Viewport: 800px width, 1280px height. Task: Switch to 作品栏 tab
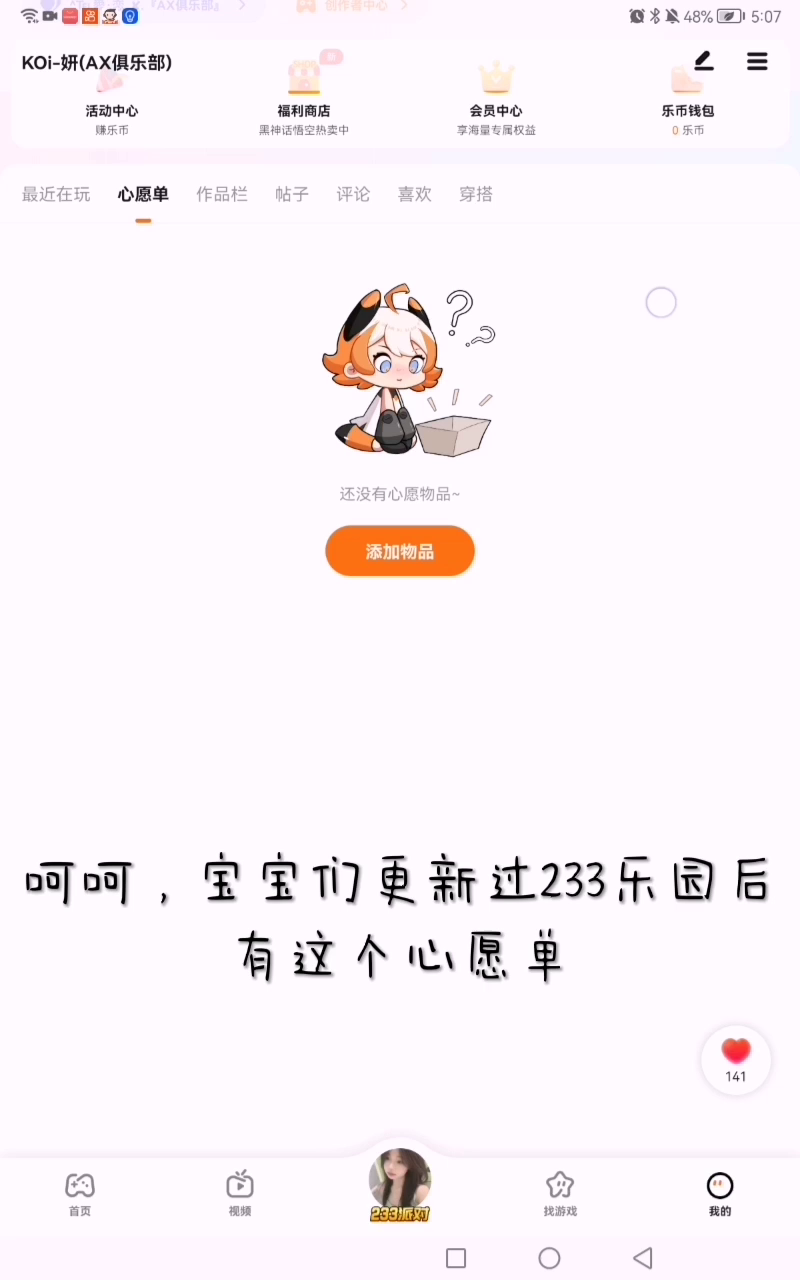click(222, 194)
